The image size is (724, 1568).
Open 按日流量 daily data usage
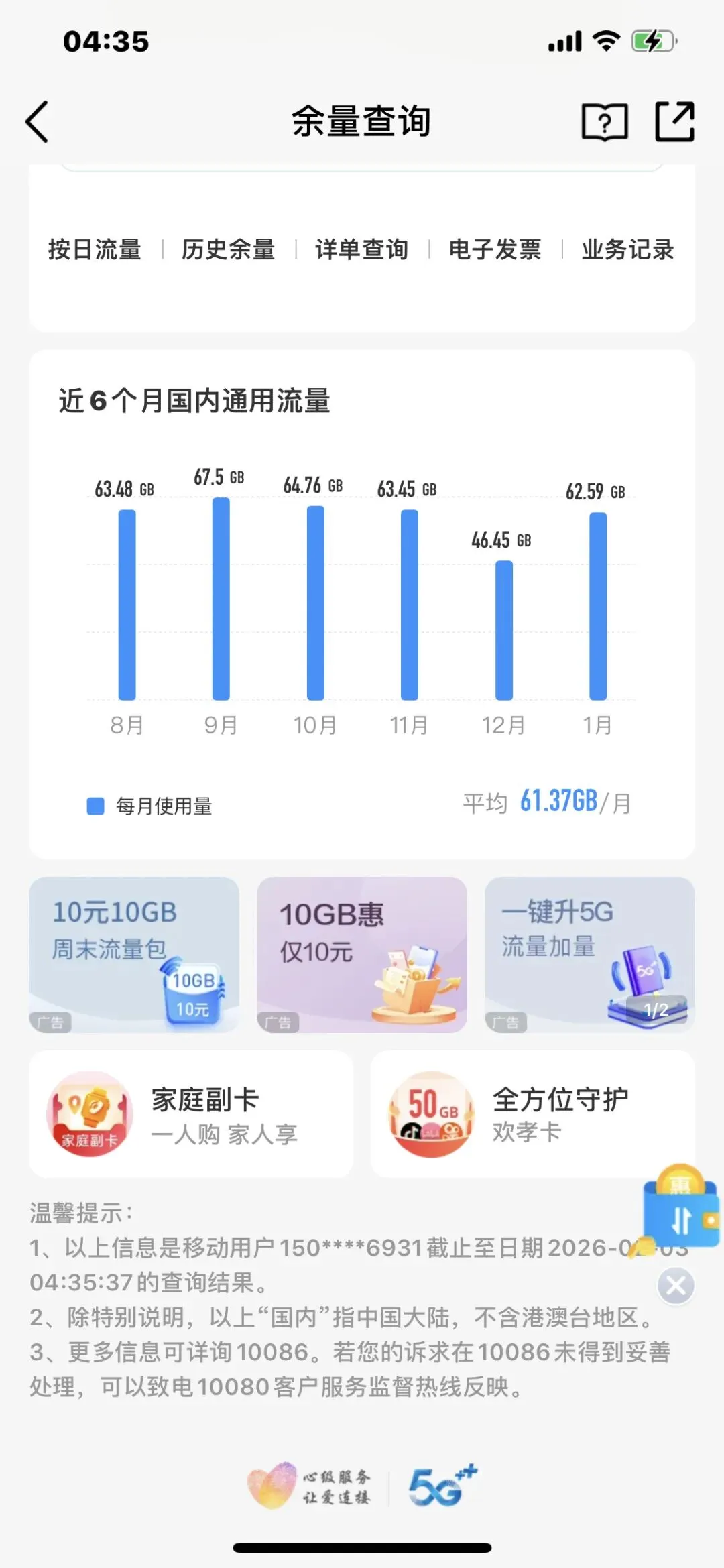coord(95,249)
